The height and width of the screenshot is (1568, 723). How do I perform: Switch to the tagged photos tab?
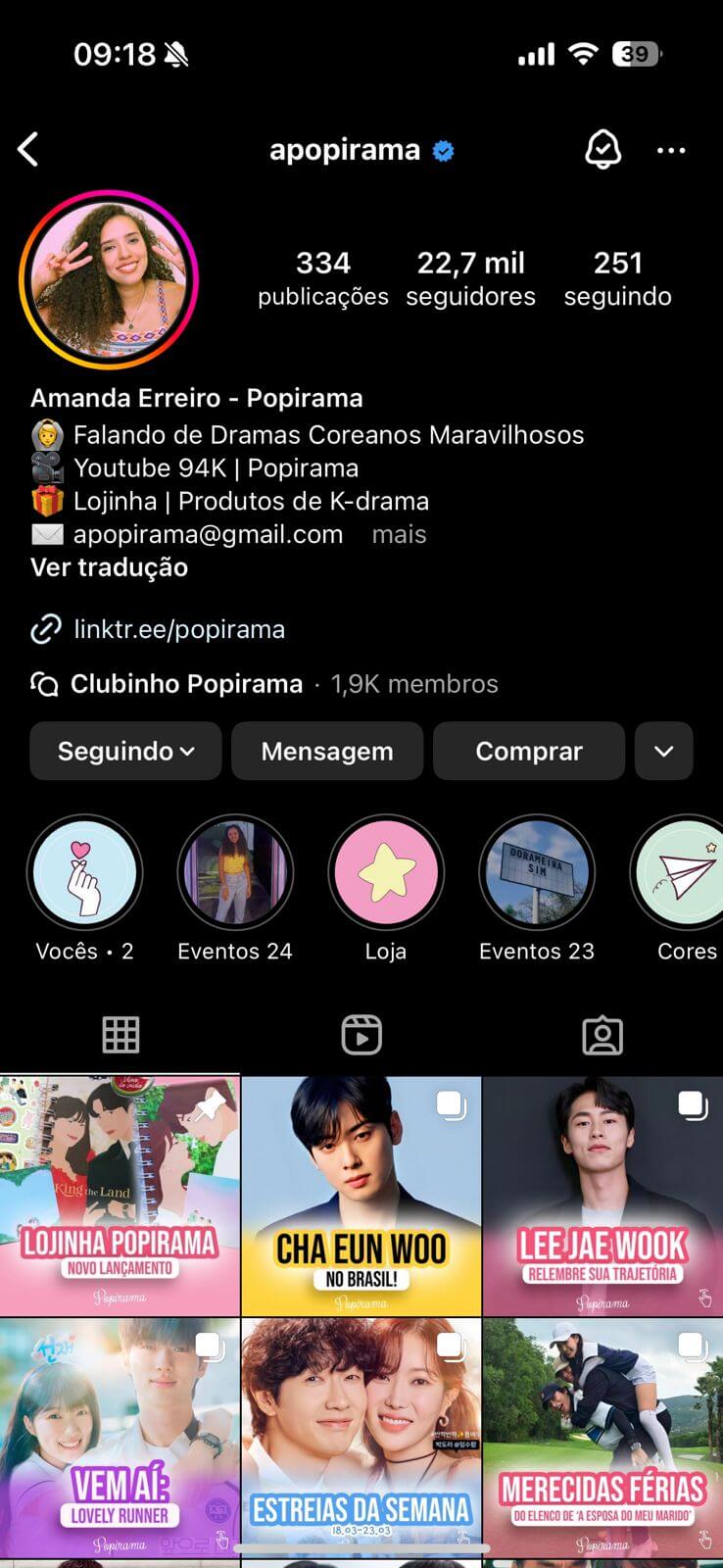point(602,1035)
